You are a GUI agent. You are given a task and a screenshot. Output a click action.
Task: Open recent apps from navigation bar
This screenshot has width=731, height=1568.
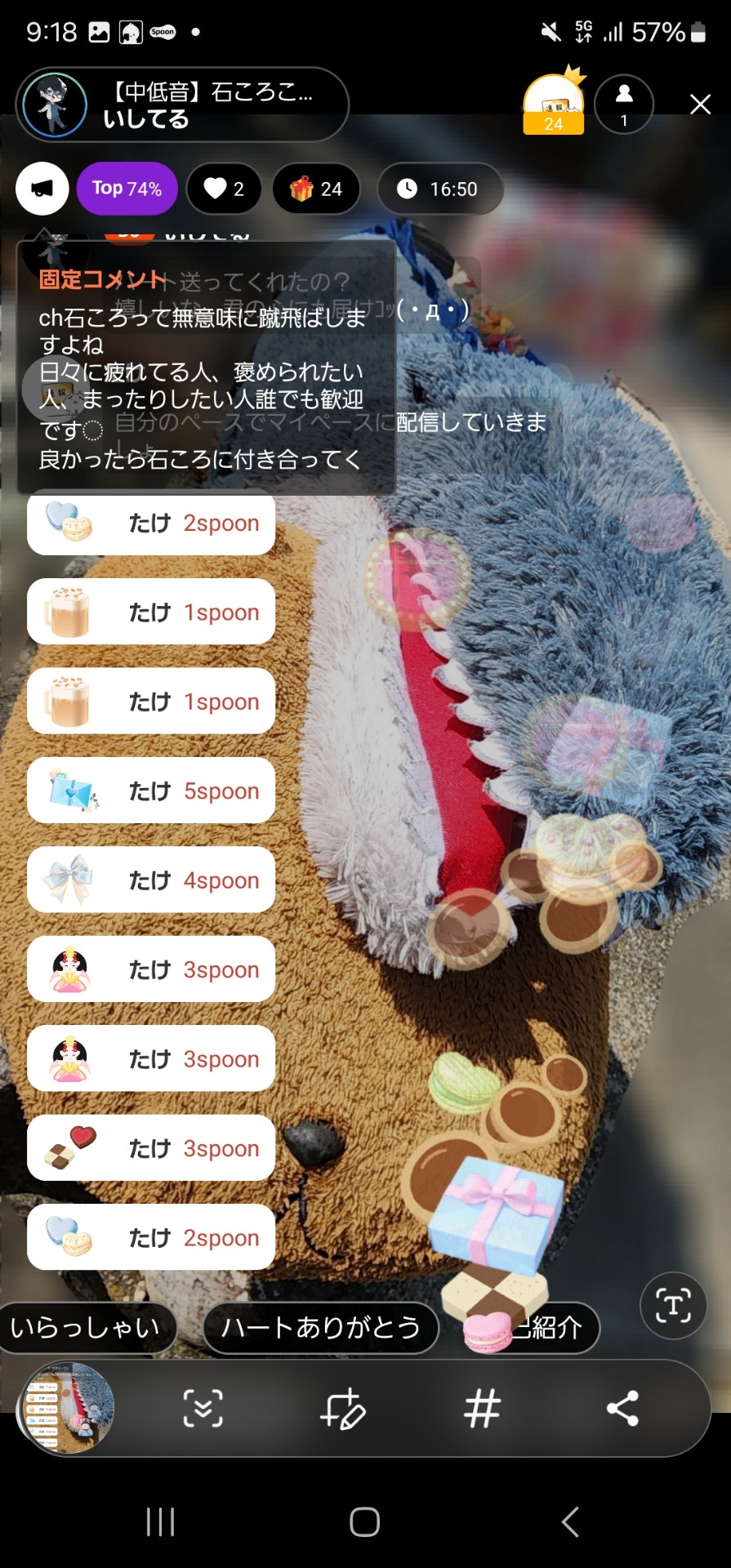(160, 1521)
